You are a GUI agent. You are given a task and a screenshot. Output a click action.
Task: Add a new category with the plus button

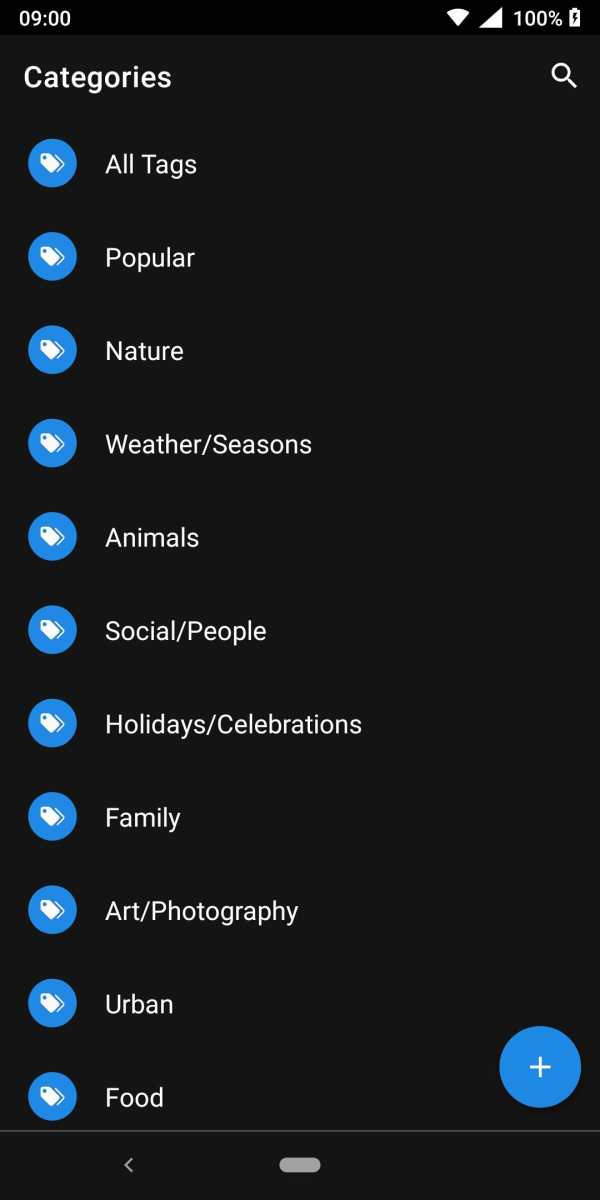pyautogui.click(x=540, y=1067)
